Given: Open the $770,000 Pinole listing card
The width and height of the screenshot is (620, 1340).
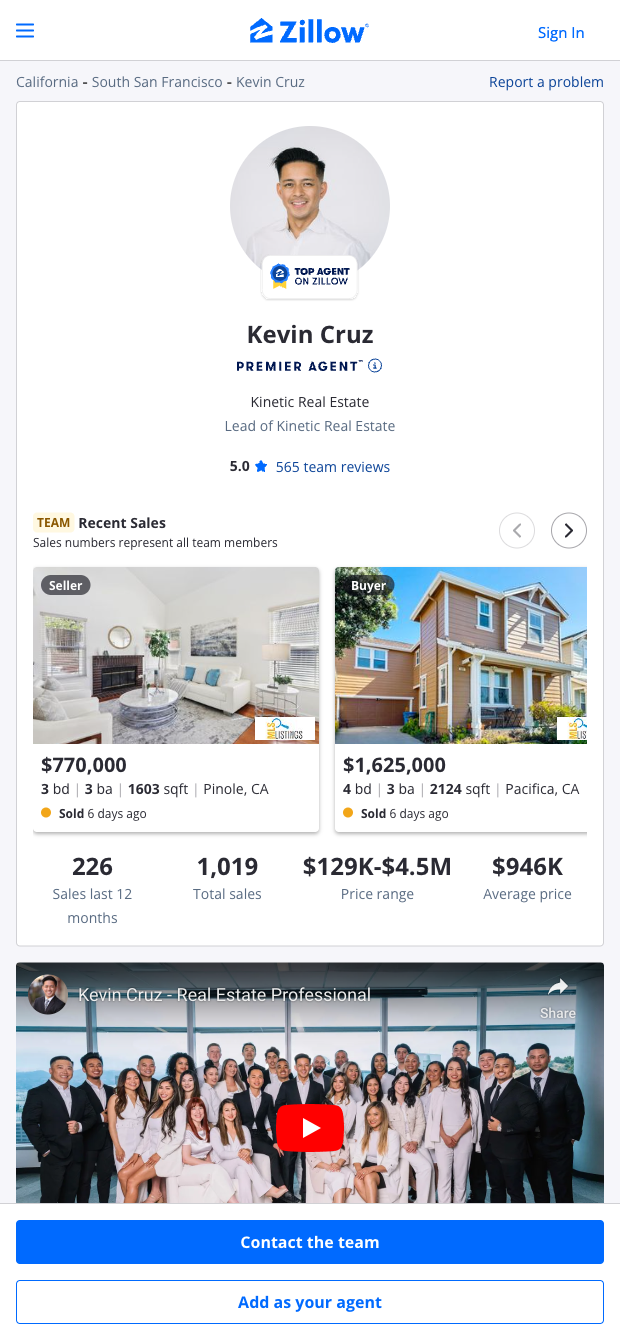Looking at the screenshot, I should tap(176, 700).
